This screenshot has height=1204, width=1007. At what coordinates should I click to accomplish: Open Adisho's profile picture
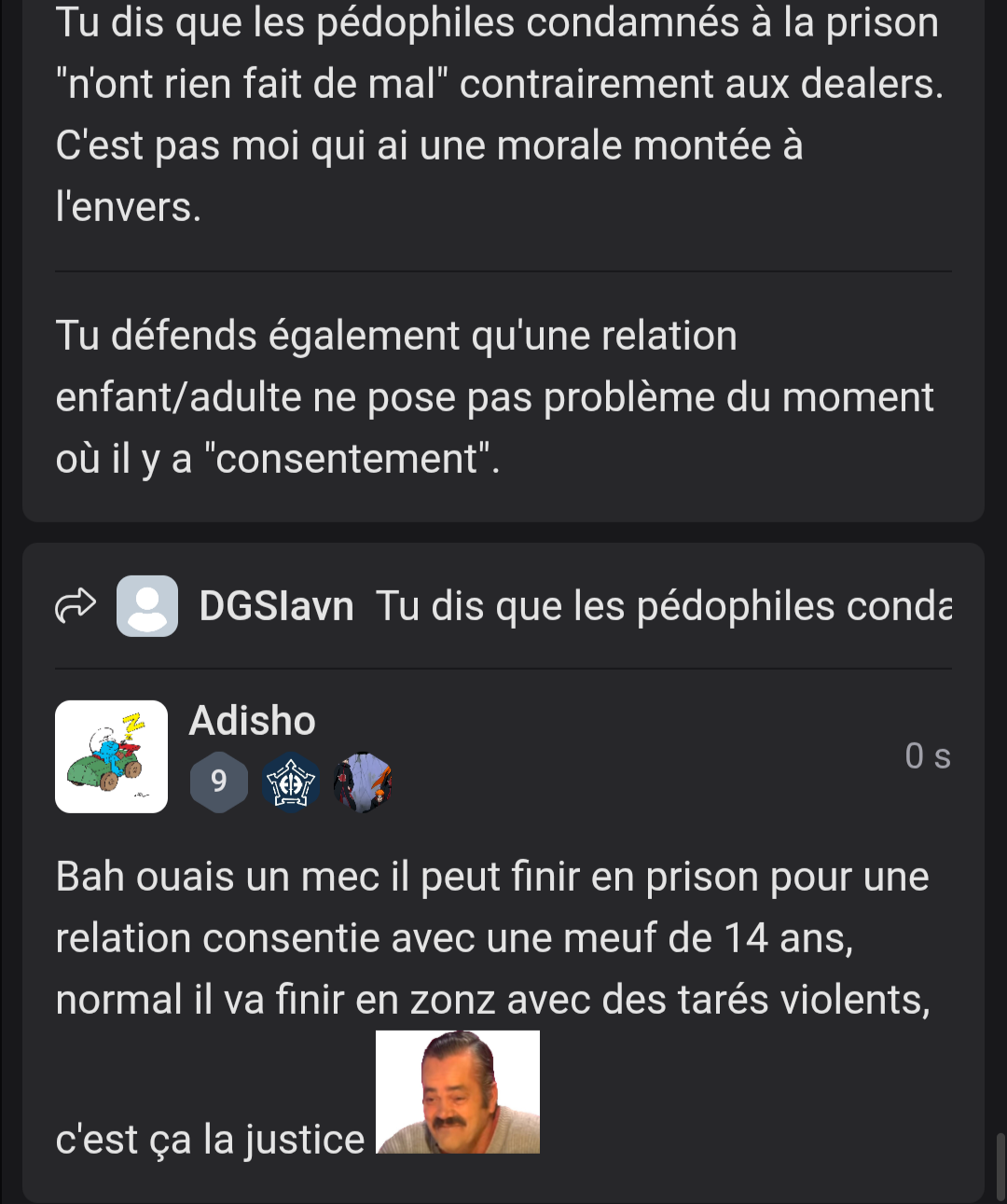[111, 756]
